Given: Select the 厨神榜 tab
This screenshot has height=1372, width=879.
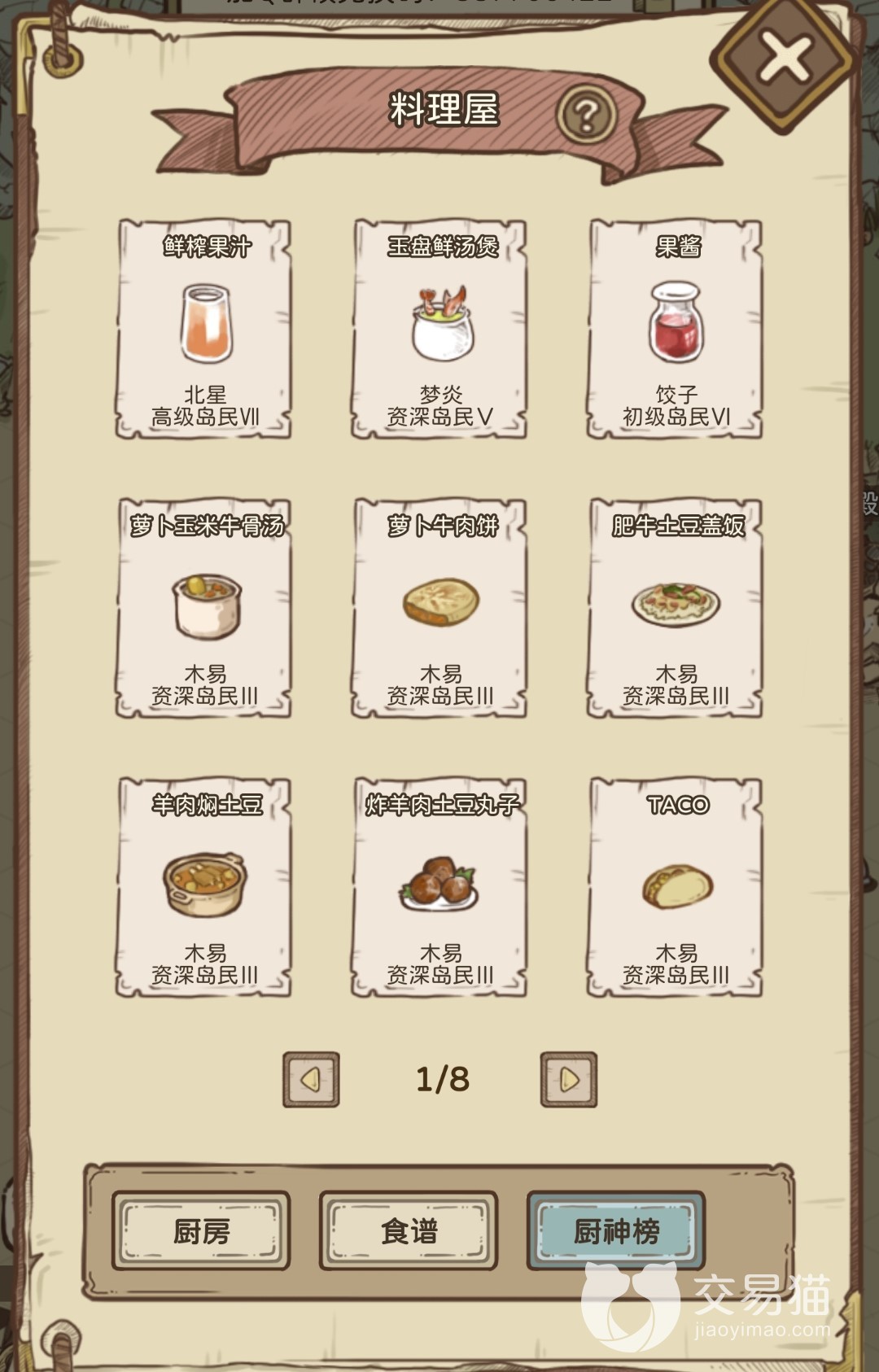Looking at the screenshot, I should pos(616,1231).
